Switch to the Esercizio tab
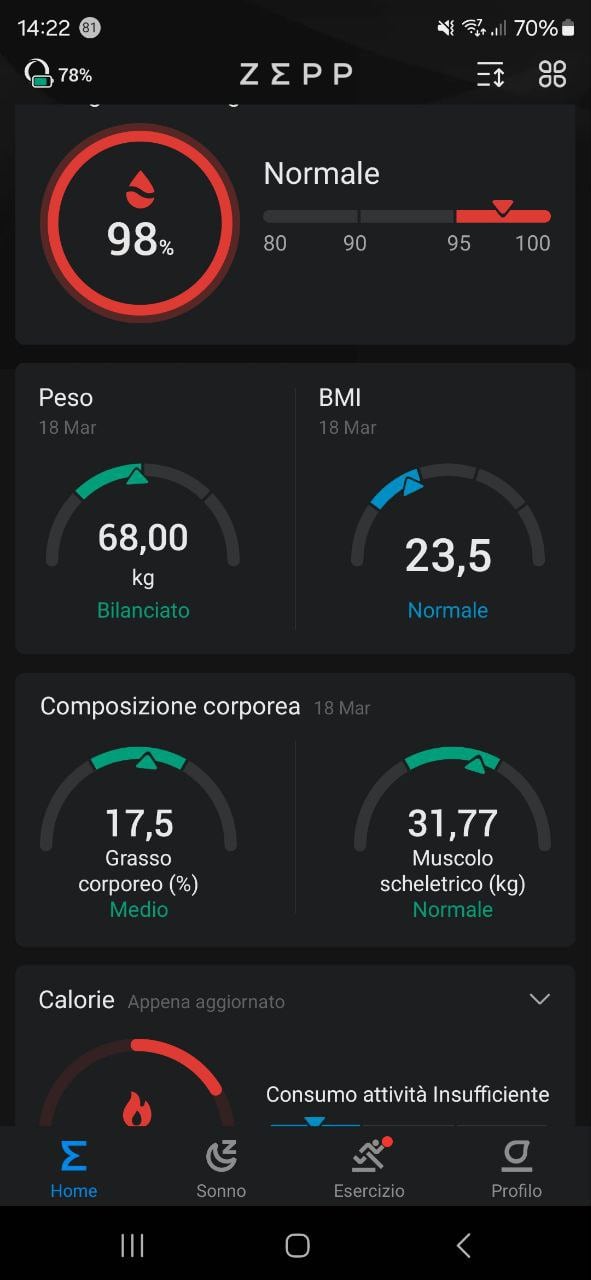This screenshot has height=1280, width=591. pyautogui.click(x=369, y=1169)
